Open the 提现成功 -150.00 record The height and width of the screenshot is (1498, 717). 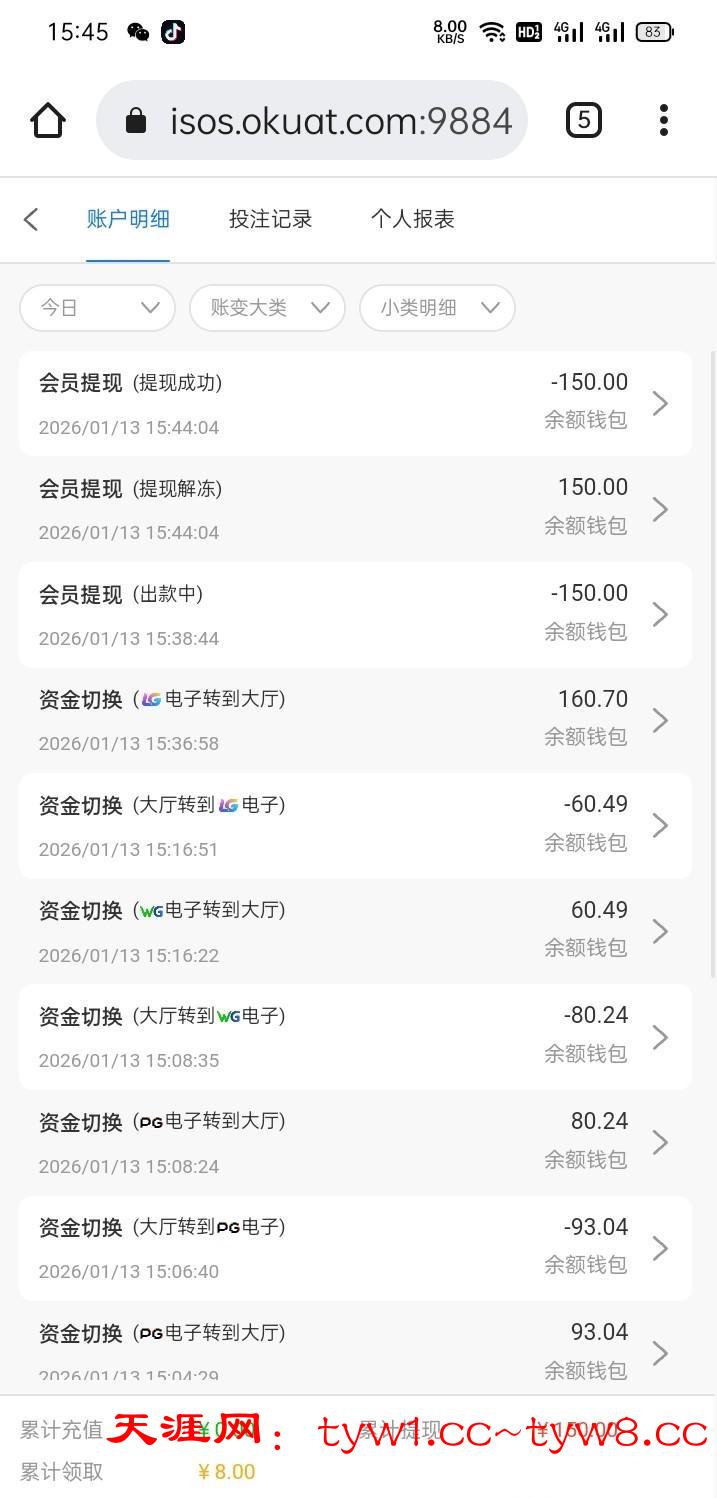(x=355, y=403)
